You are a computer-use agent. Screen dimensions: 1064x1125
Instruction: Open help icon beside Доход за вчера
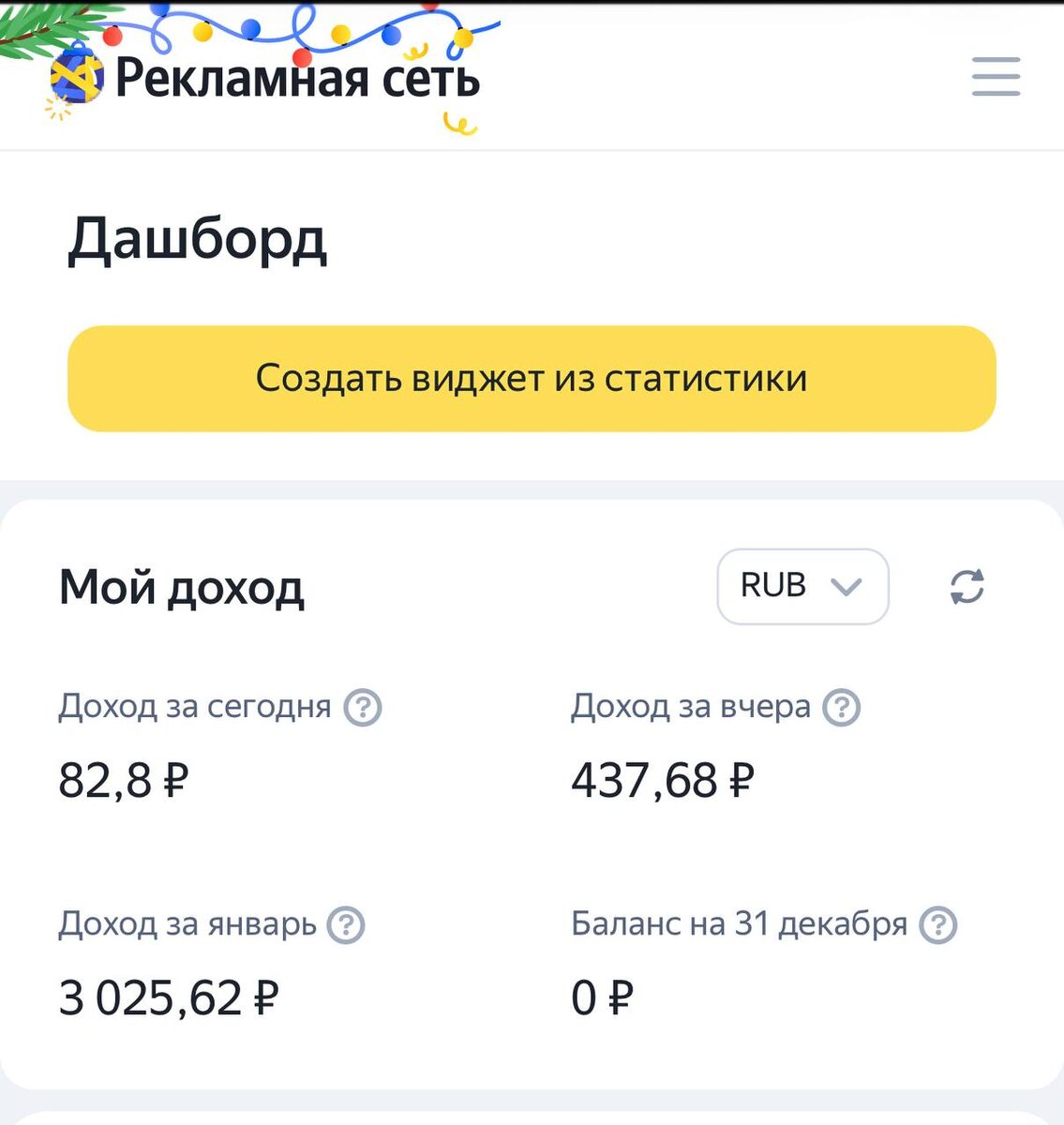[x=842, y=707]
